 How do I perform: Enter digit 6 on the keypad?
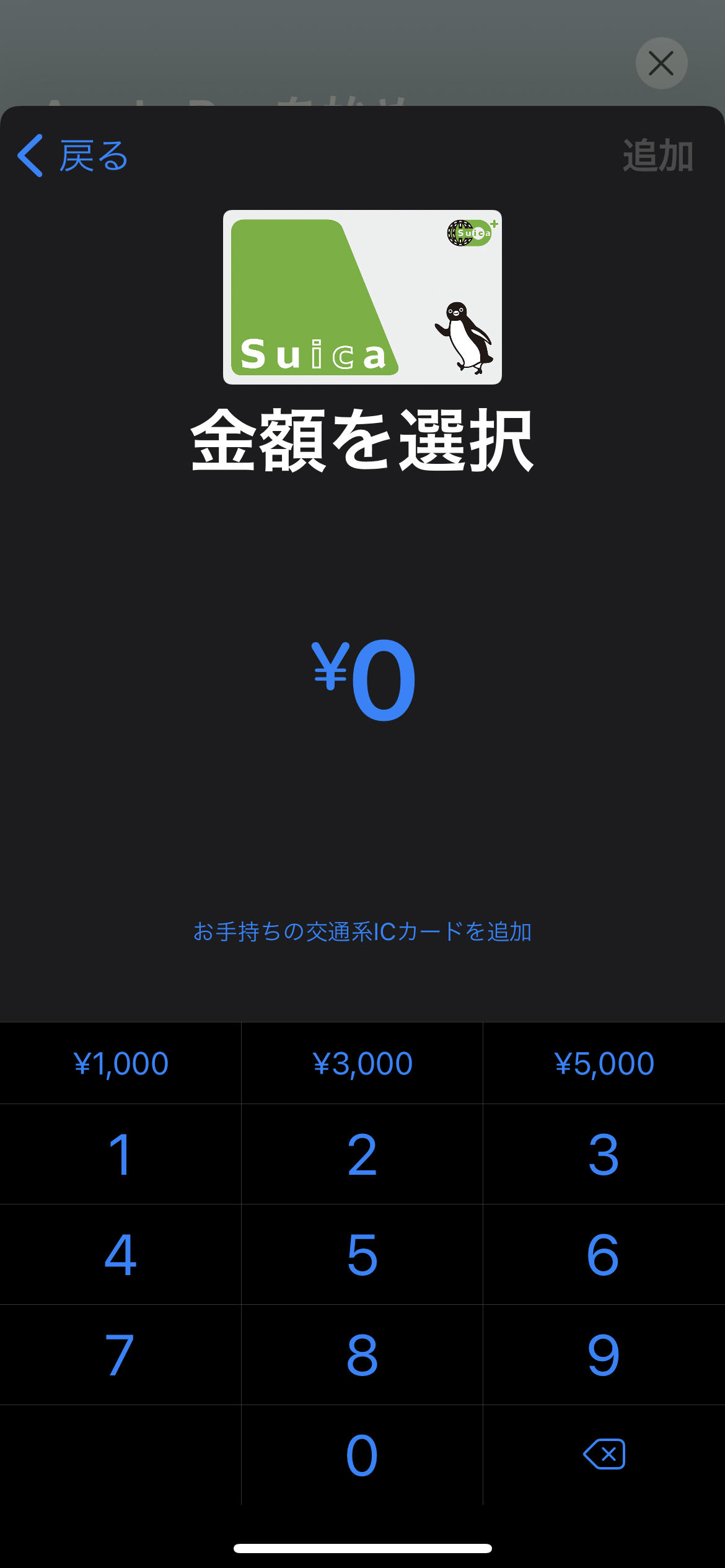click(604, 1255)
